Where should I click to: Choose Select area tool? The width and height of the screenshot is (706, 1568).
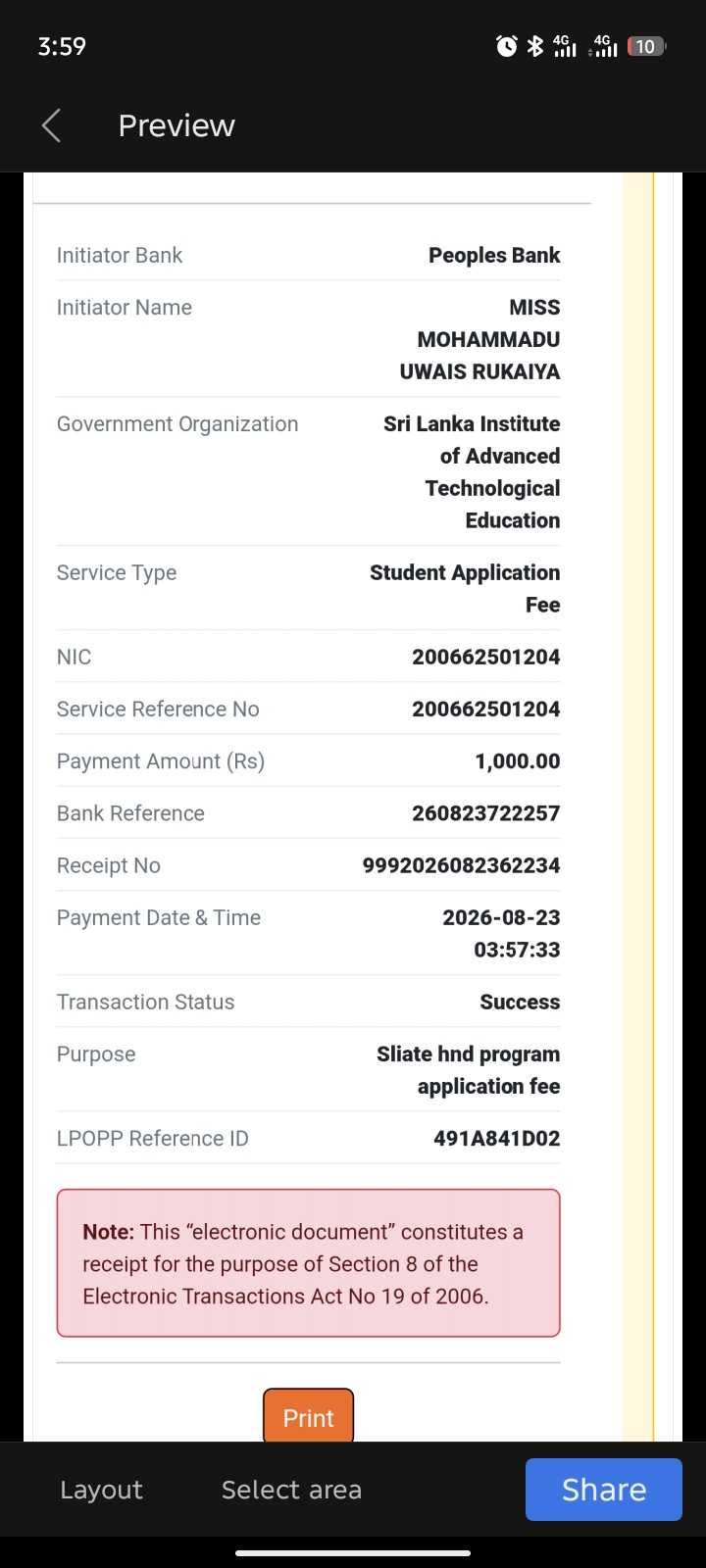click(x=291, y=1490)
